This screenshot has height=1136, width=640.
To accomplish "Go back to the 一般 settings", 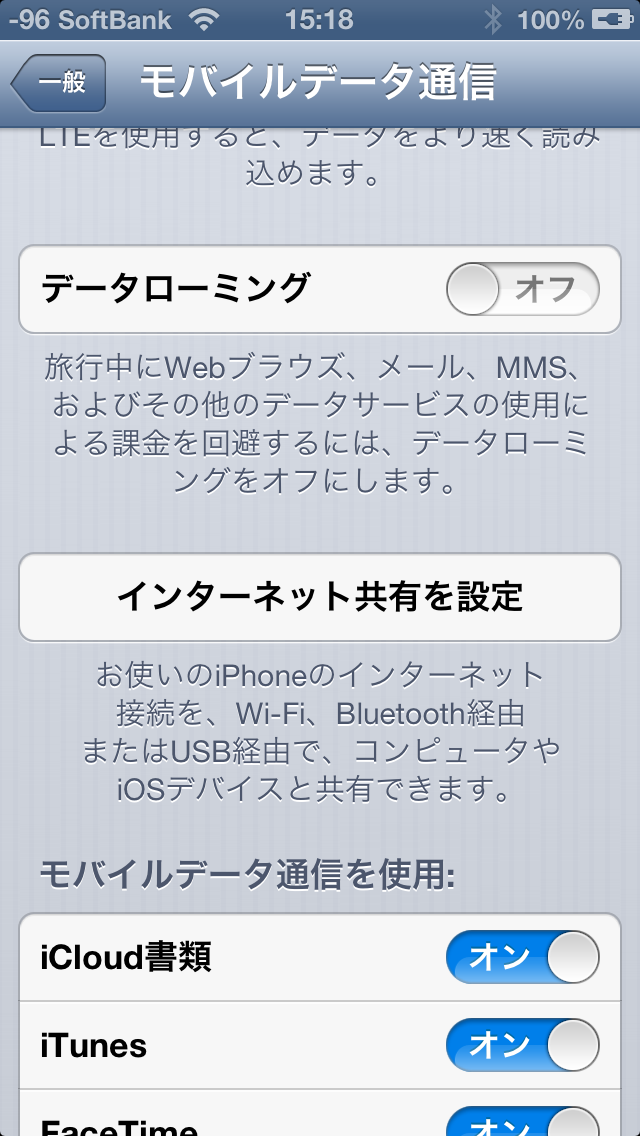I will point(59,83).
